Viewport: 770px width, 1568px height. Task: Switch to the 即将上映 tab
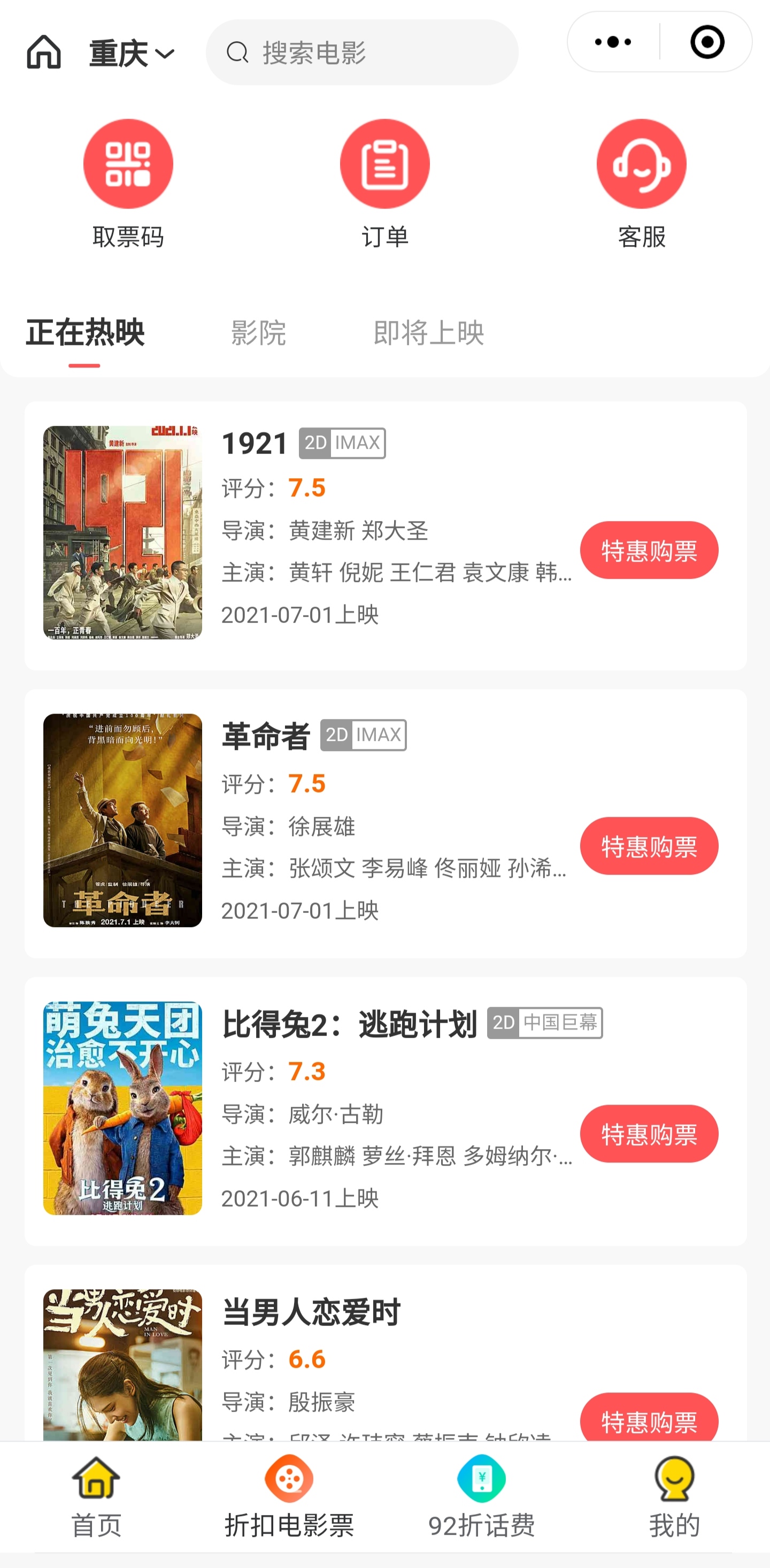[429, 333]
